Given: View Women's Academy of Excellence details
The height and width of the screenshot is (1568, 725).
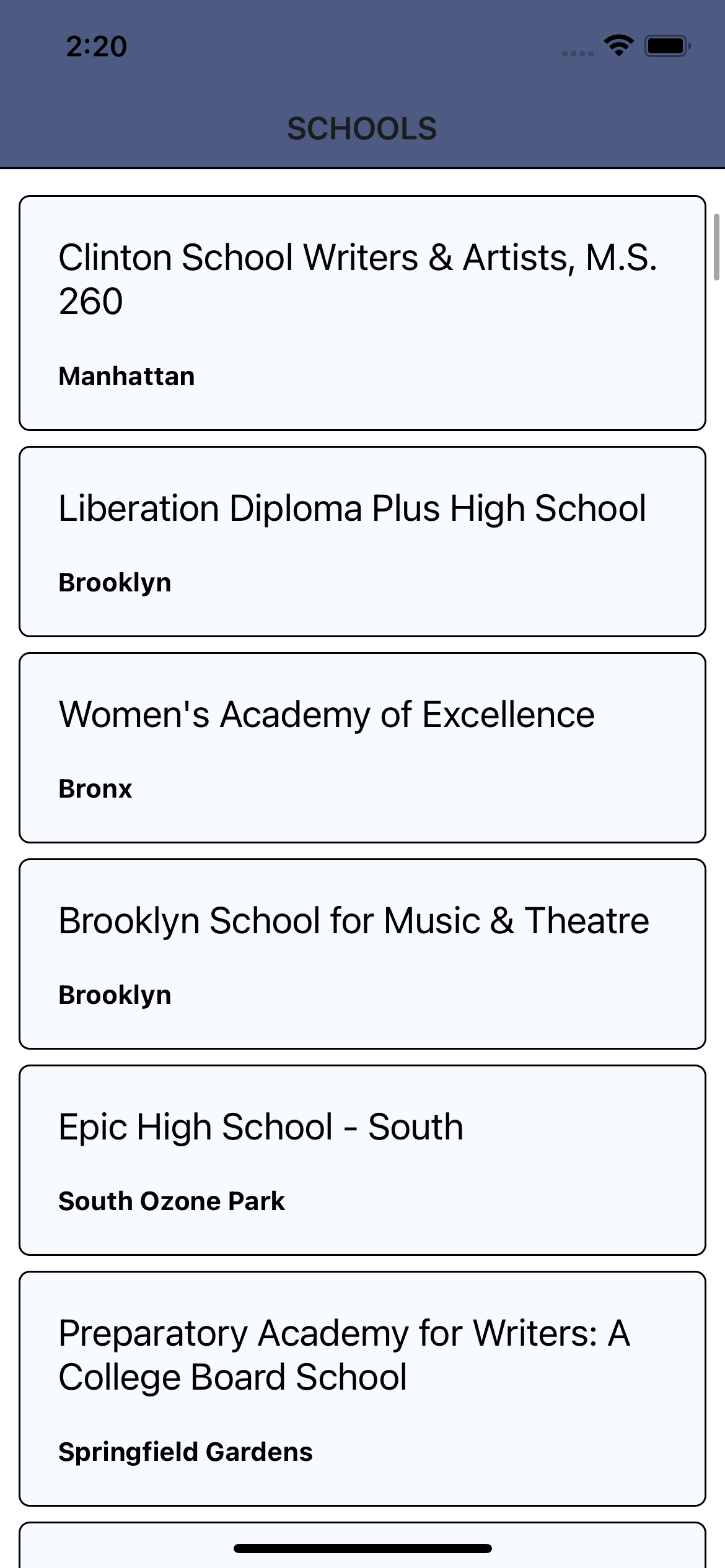Looking at the screenshot, I should click(x=362, y=747).
